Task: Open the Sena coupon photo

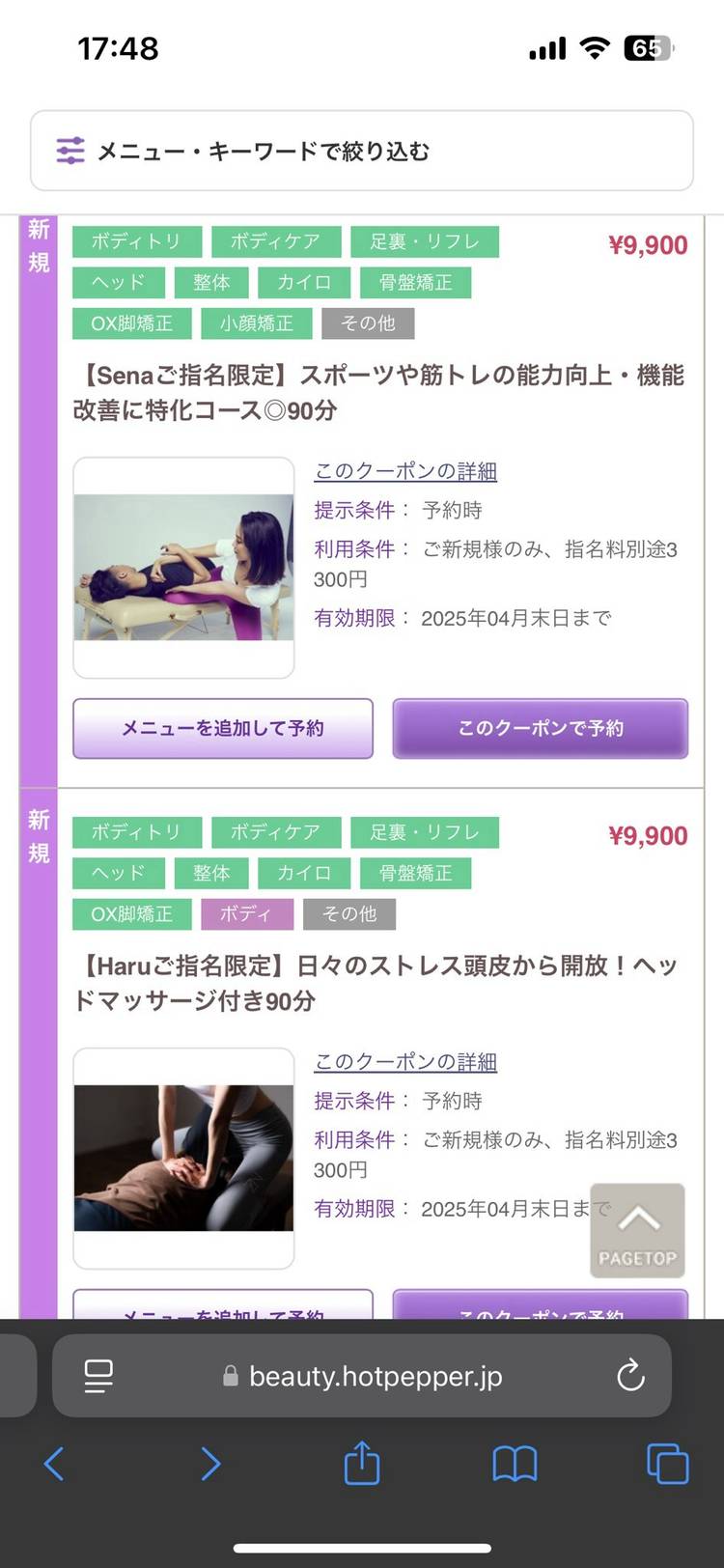Action: [183, 568]
